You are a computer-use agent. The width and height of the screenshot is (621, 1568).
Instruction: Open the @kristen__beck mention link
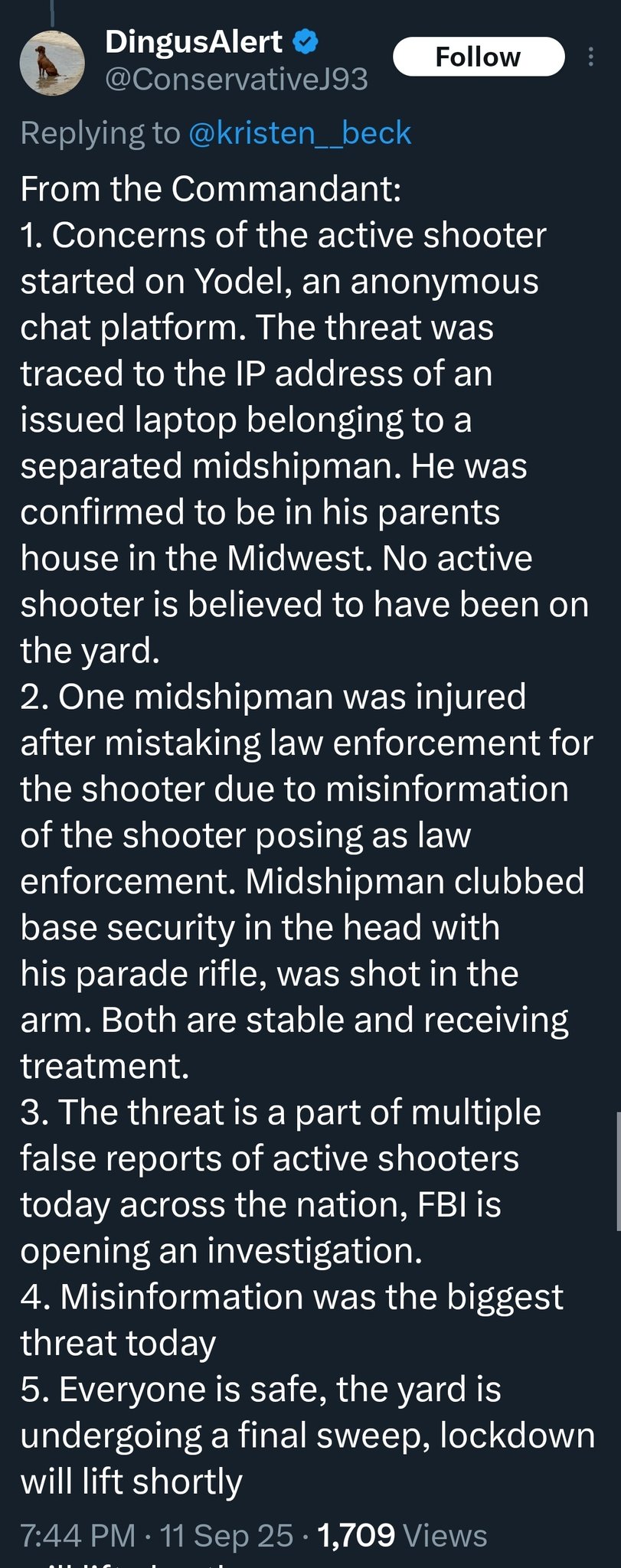[x=299, y=133]
